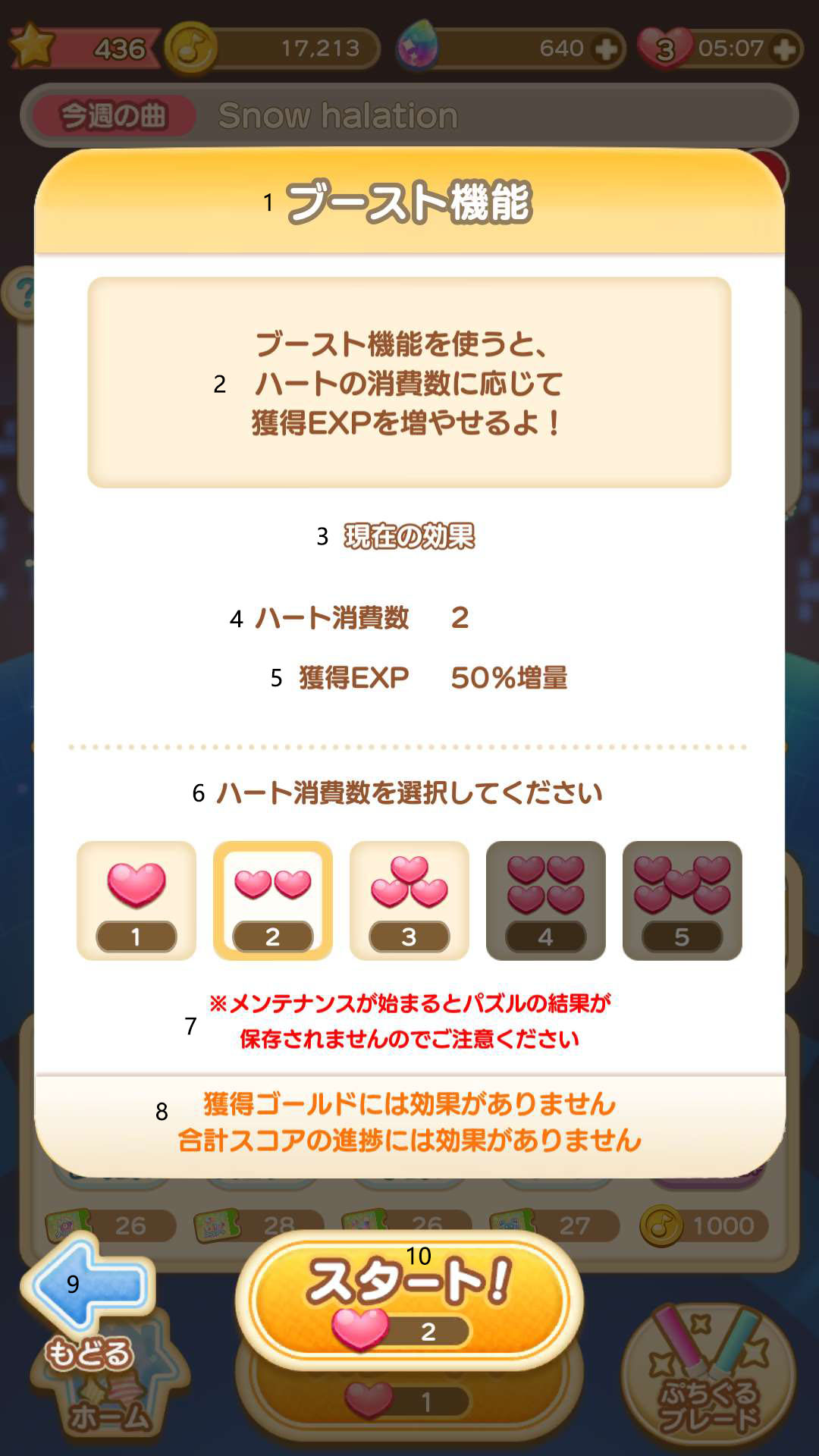Select 1 heart consumption
The height and width of the screenshot is (1456, 819).
pyautogui.click(x=136, y=900)
